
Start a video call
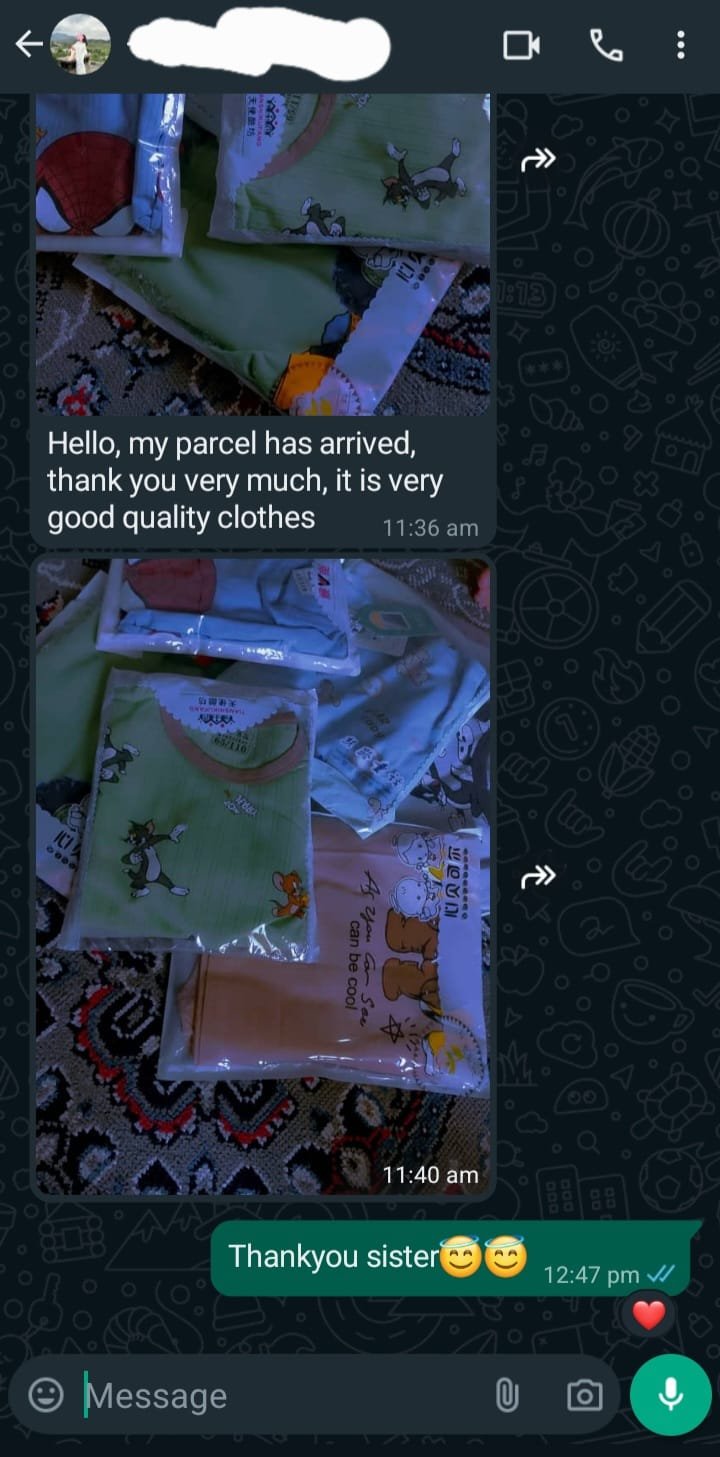click(x=521, y=45)
